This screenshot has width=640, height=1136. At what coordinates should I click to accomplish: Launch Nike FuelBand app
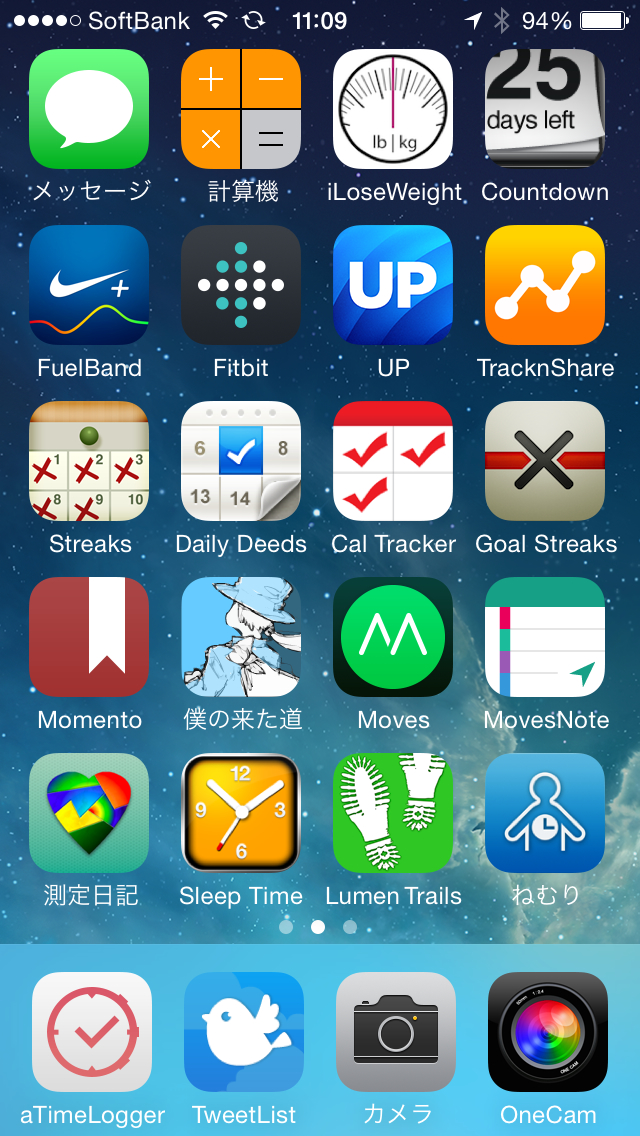tap(89, 285)
